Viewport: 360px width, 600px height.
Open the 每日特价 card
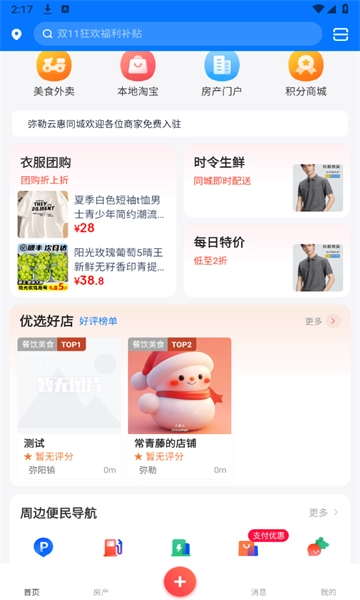coord(267,261)
